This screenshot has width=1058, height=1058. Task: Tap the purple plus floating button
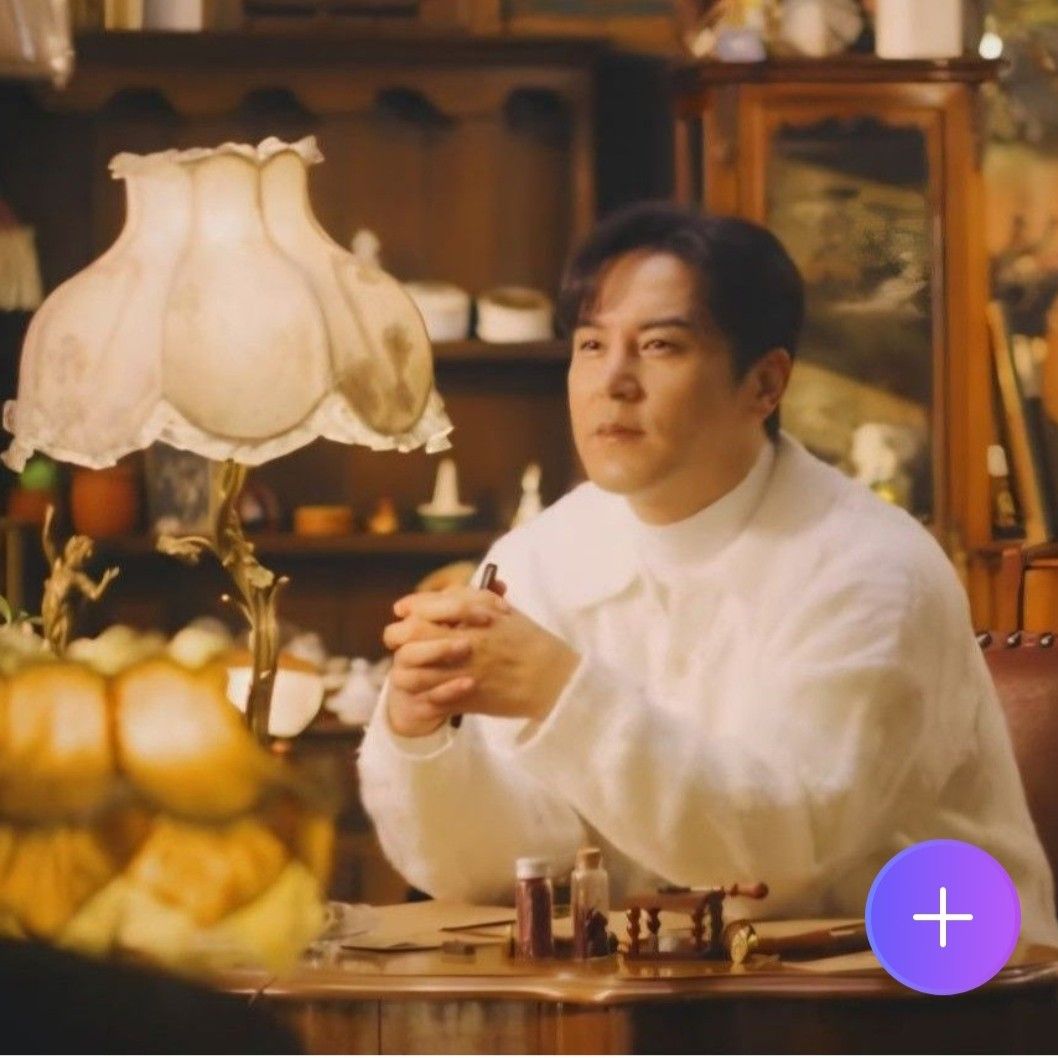[942, 916]
